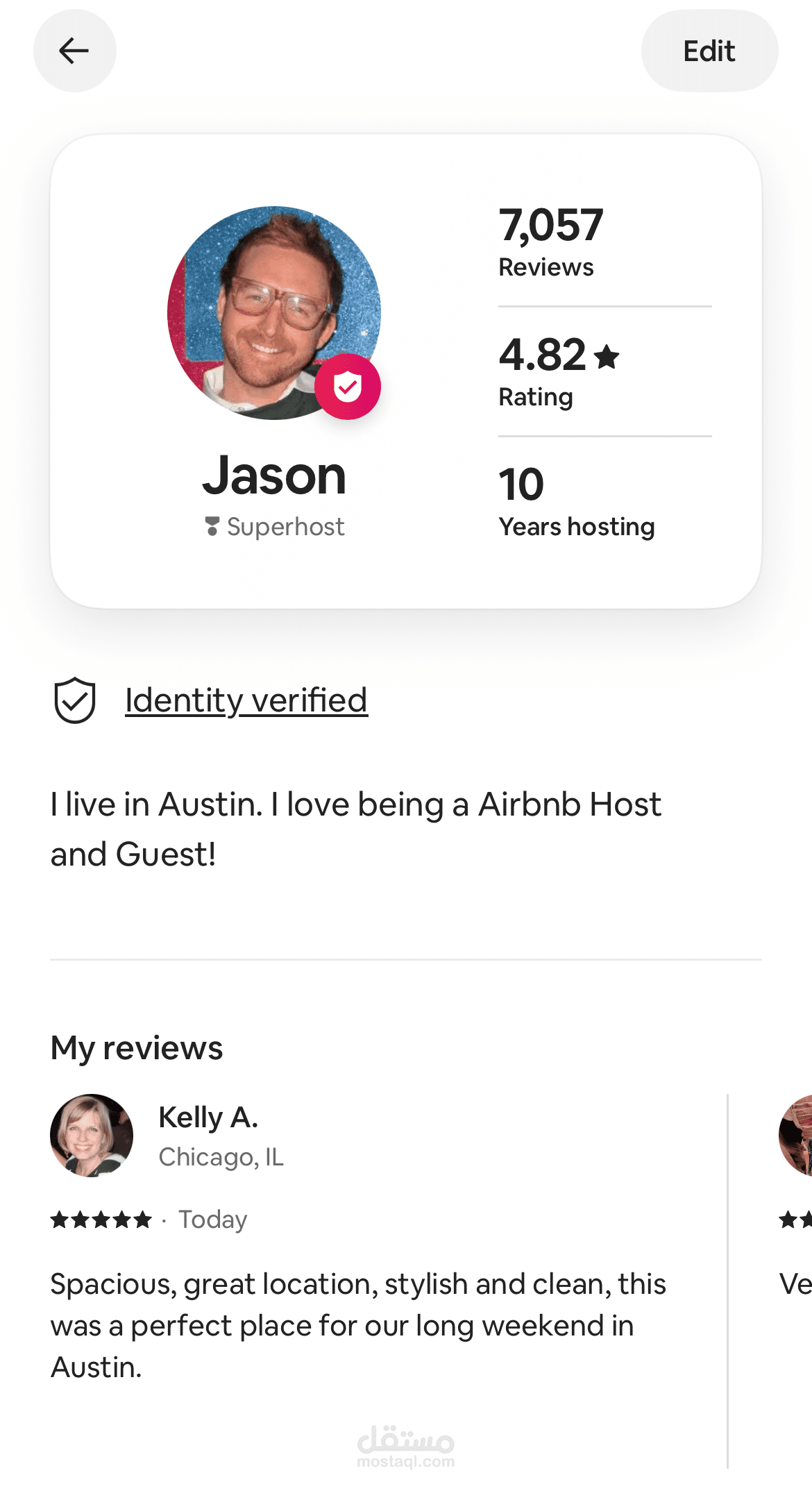Image resolution: width=812 pixels, height=1500 pixels.
Task: Open Kelly A.'s reviewer profile picture
Action: (x=92, y=1135)
